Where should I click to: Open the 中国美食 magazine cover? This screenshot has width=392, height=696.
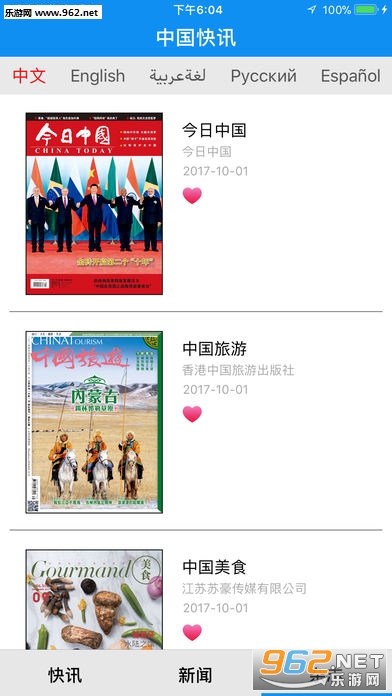coord(94,599)
